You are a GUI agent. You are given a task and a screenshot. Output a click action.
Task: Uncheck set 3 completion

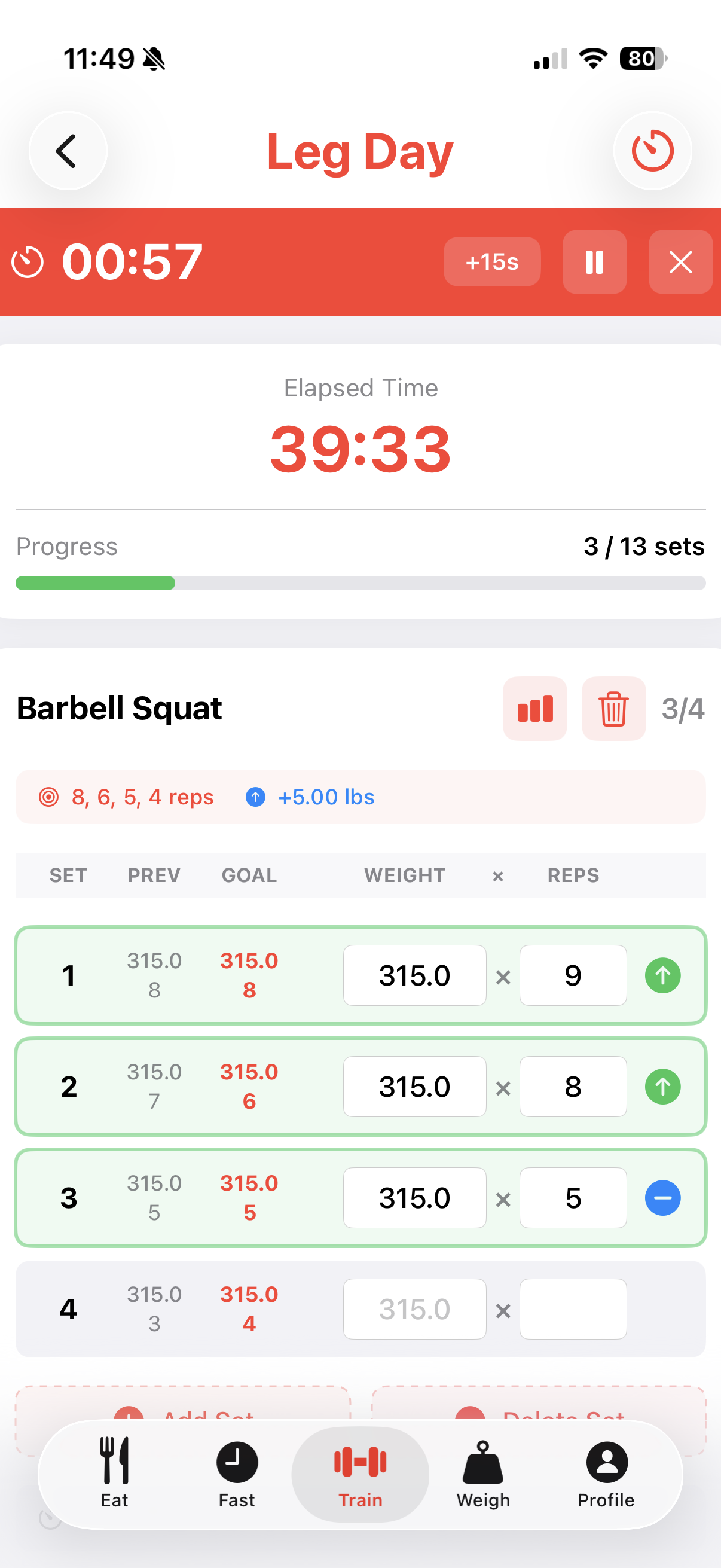(662, 1197)
